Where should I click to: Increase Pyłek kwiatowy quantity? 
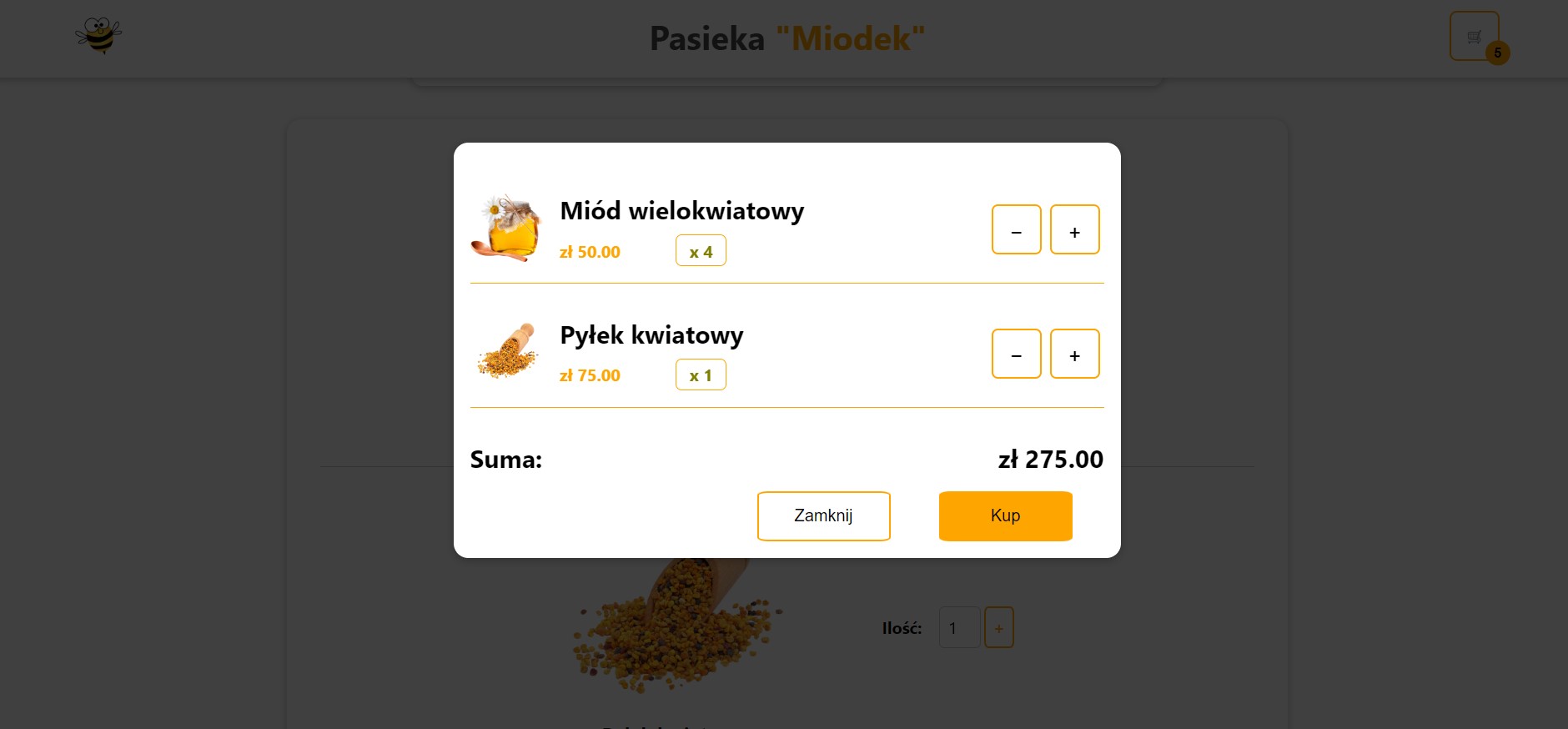pyautogui.click(x=1074, y=354)
